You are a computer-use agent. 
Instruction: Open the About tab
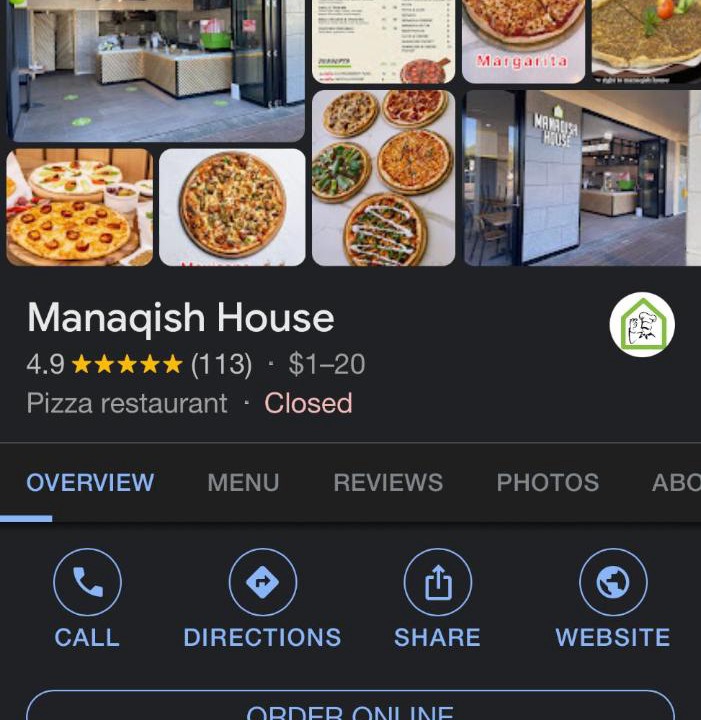click(676, 482)
